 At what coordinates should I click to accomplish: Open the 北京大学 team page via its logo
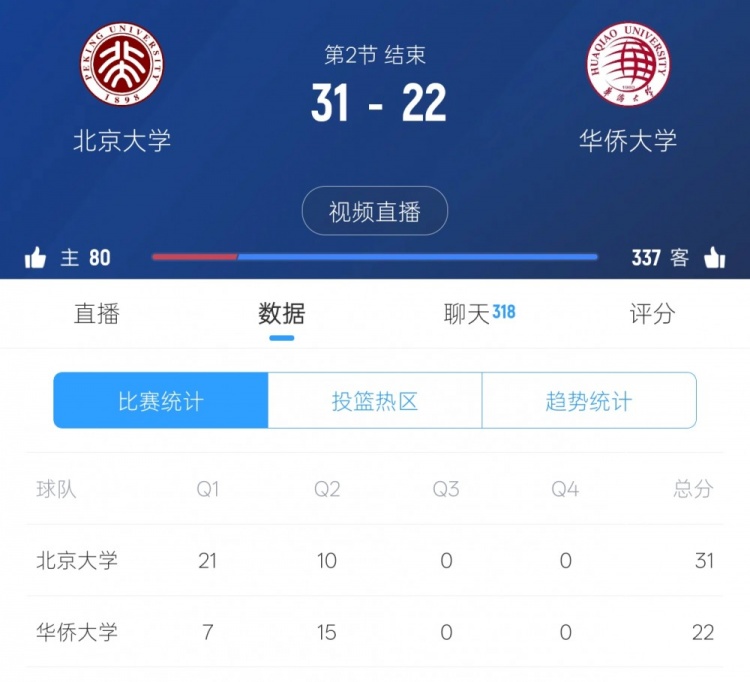[122, 64]
